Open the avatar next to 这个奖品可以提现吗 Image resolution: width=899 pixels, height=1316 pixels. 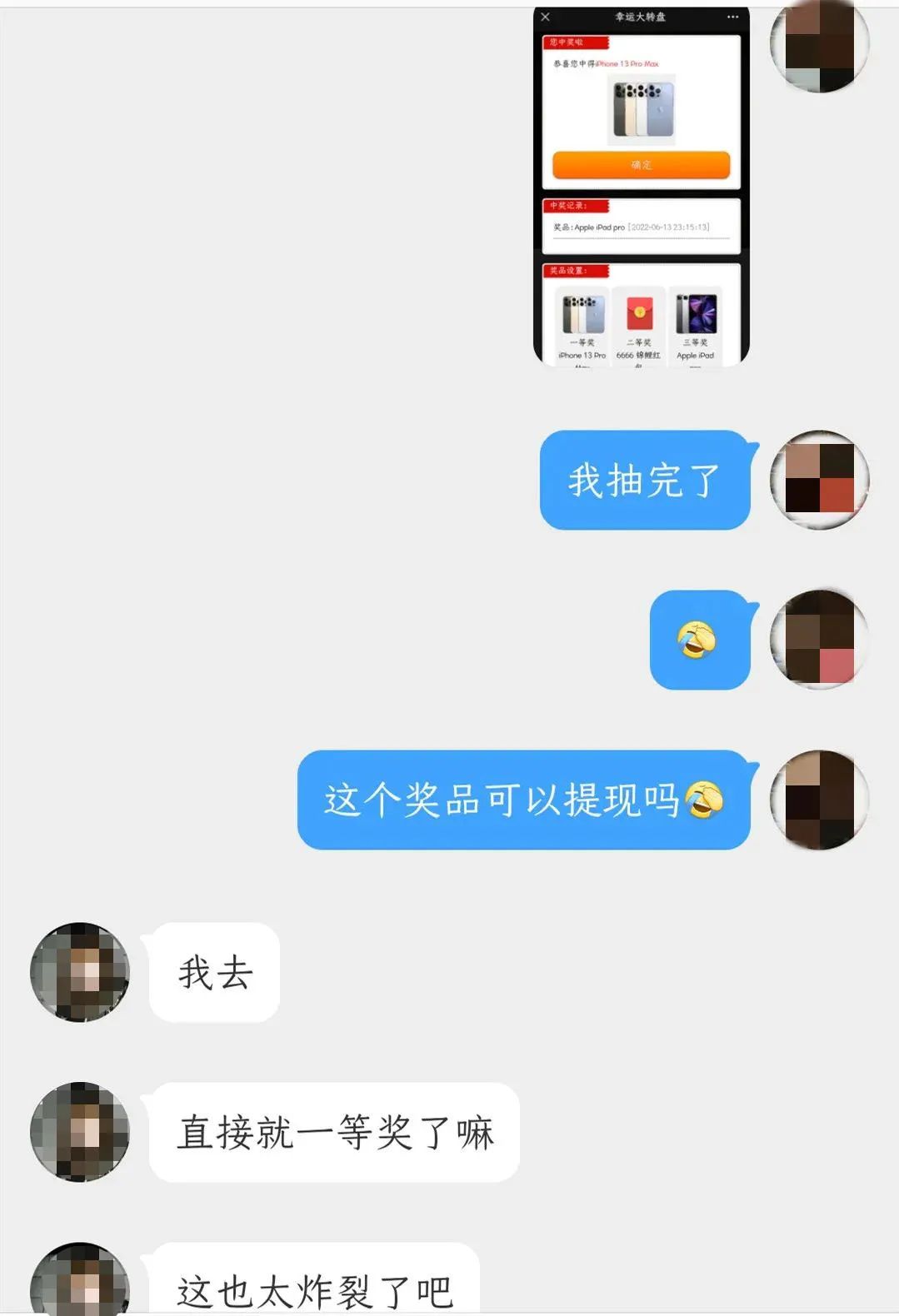[819, 800]
